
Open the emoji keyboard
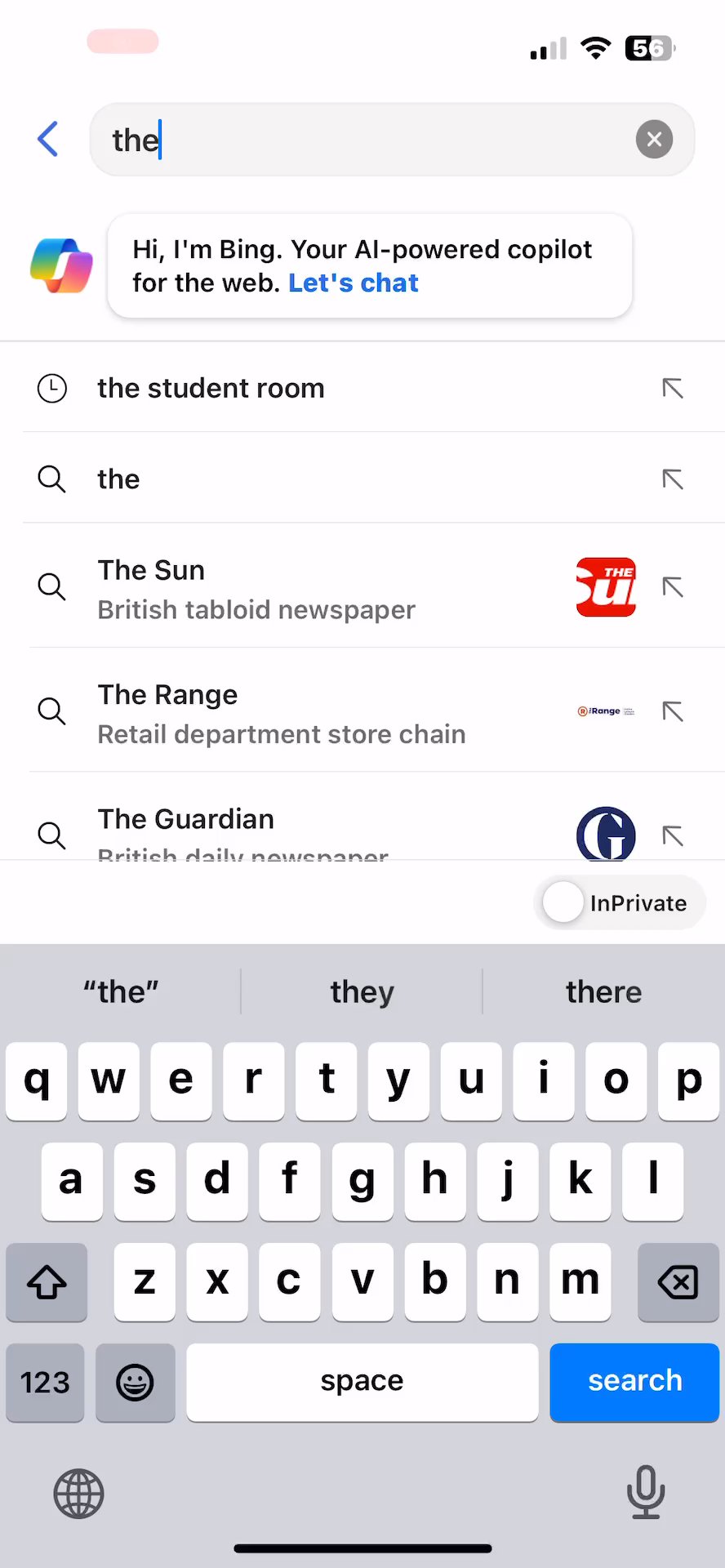(x=135, y=1383)
